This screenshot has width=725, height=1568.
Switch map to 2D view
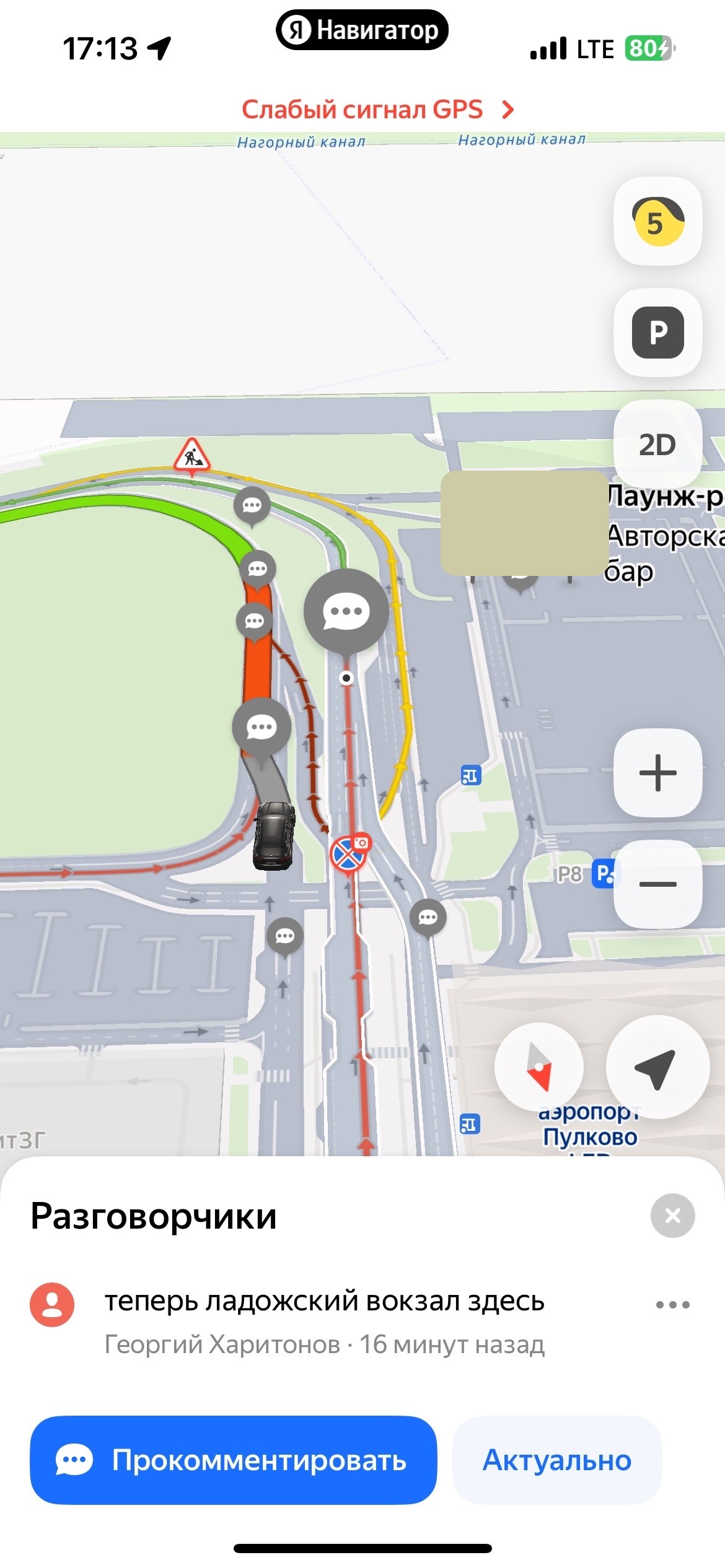(657, 444)
